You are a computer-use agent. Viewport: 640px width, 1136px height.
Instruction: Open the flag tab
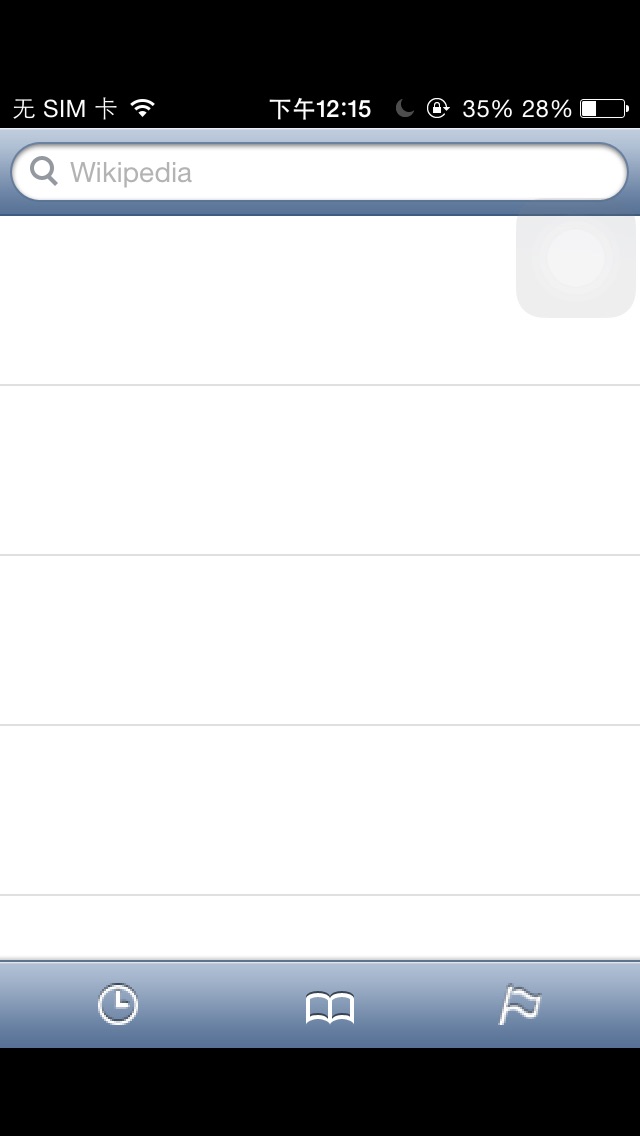[x=520, y=1005]
